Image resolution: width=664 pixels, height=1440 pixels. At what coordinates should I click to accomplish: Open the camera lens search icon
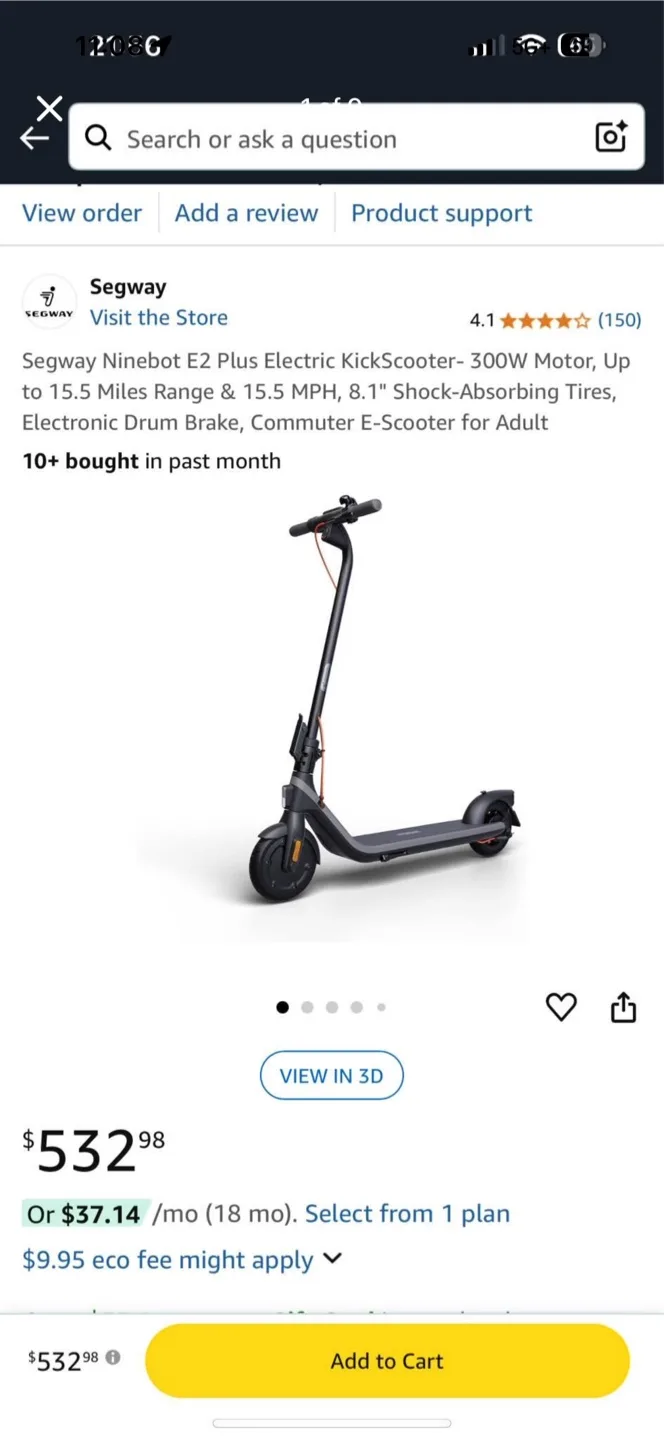point(610,137)
